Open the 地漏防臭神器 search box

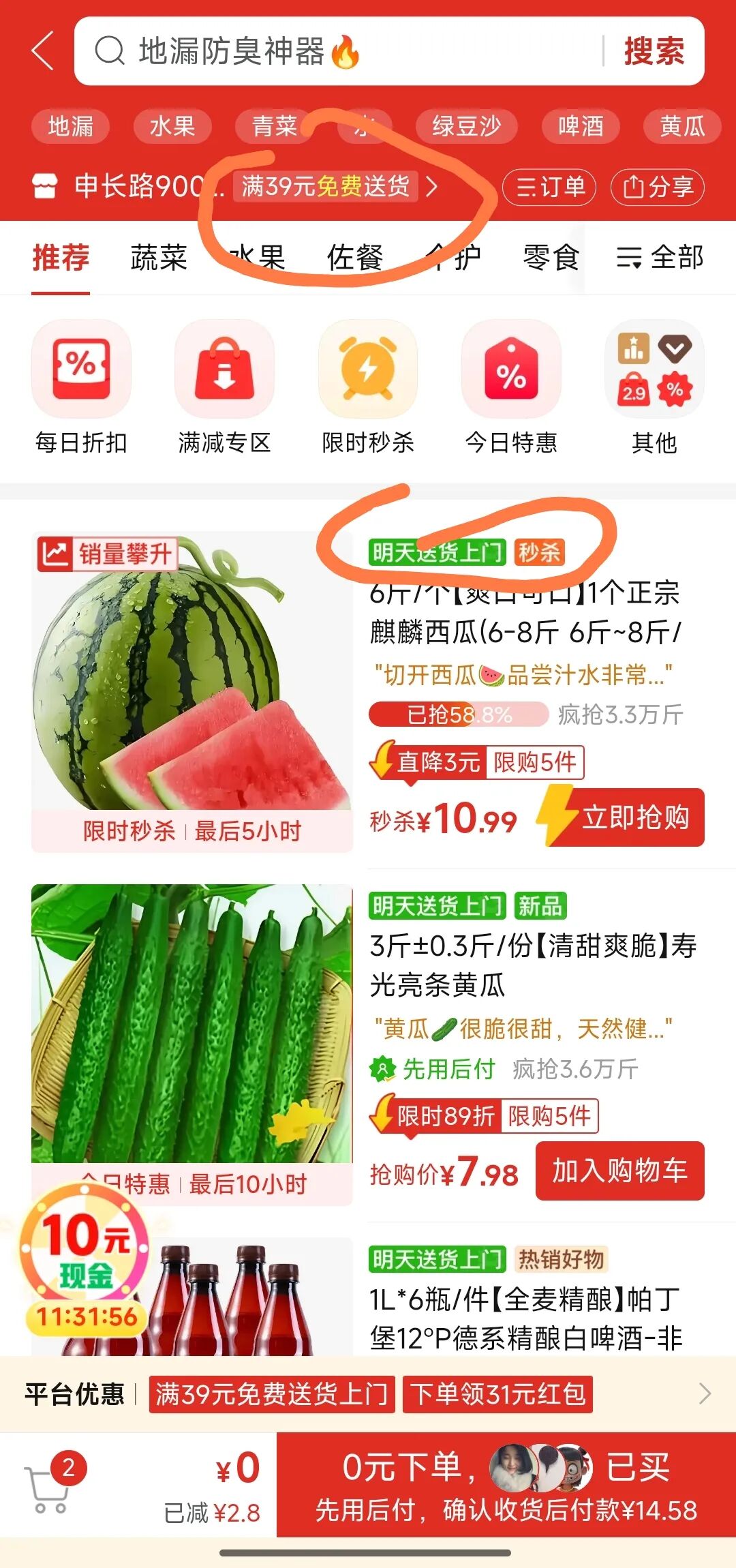[x=341, y=51]
